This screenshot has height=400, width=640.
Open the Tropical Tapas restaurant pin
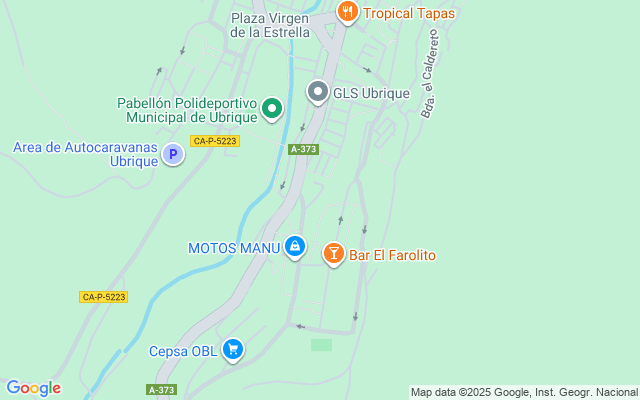pyautogui.click(x=348, y=12)
